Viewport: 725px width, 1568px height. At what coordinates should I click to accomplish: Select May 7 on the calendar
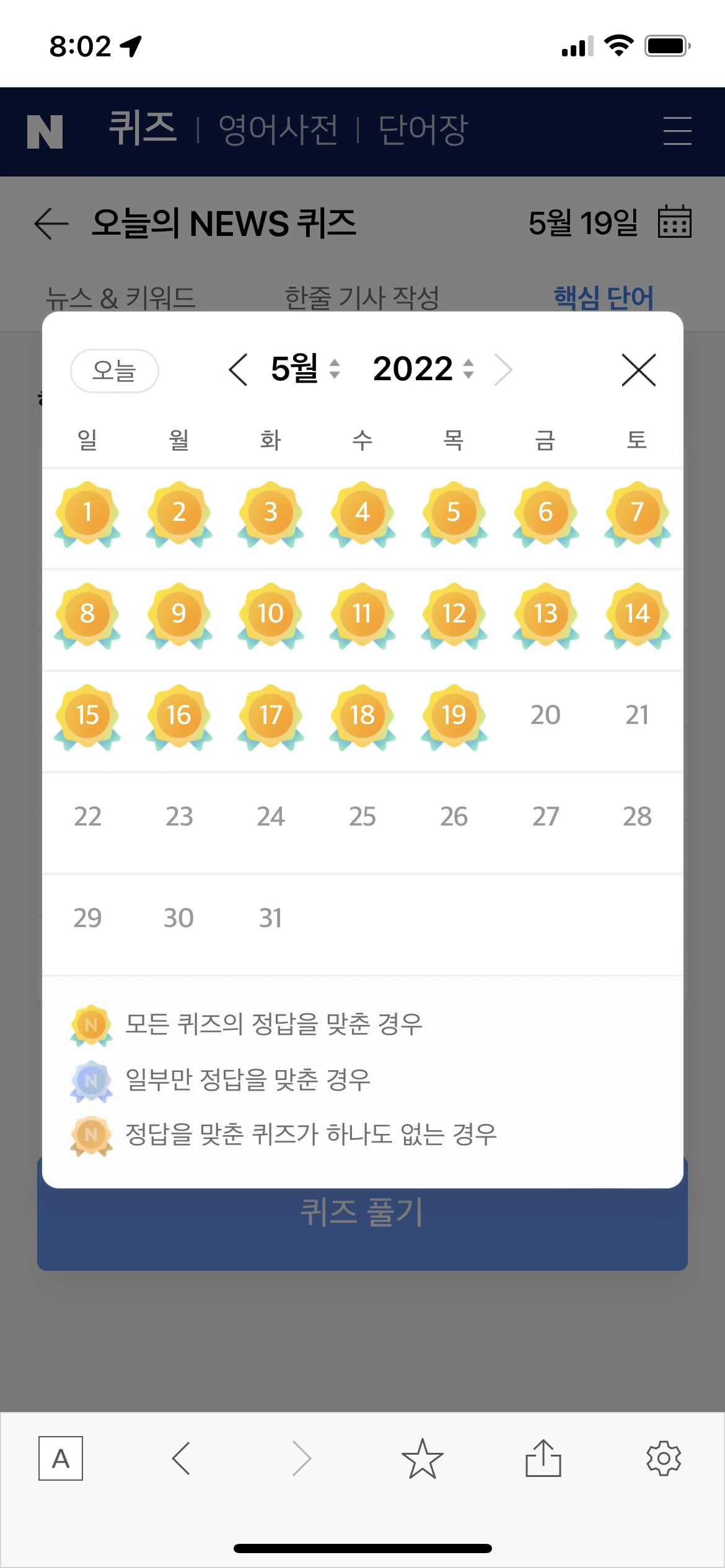click(637, 513)
